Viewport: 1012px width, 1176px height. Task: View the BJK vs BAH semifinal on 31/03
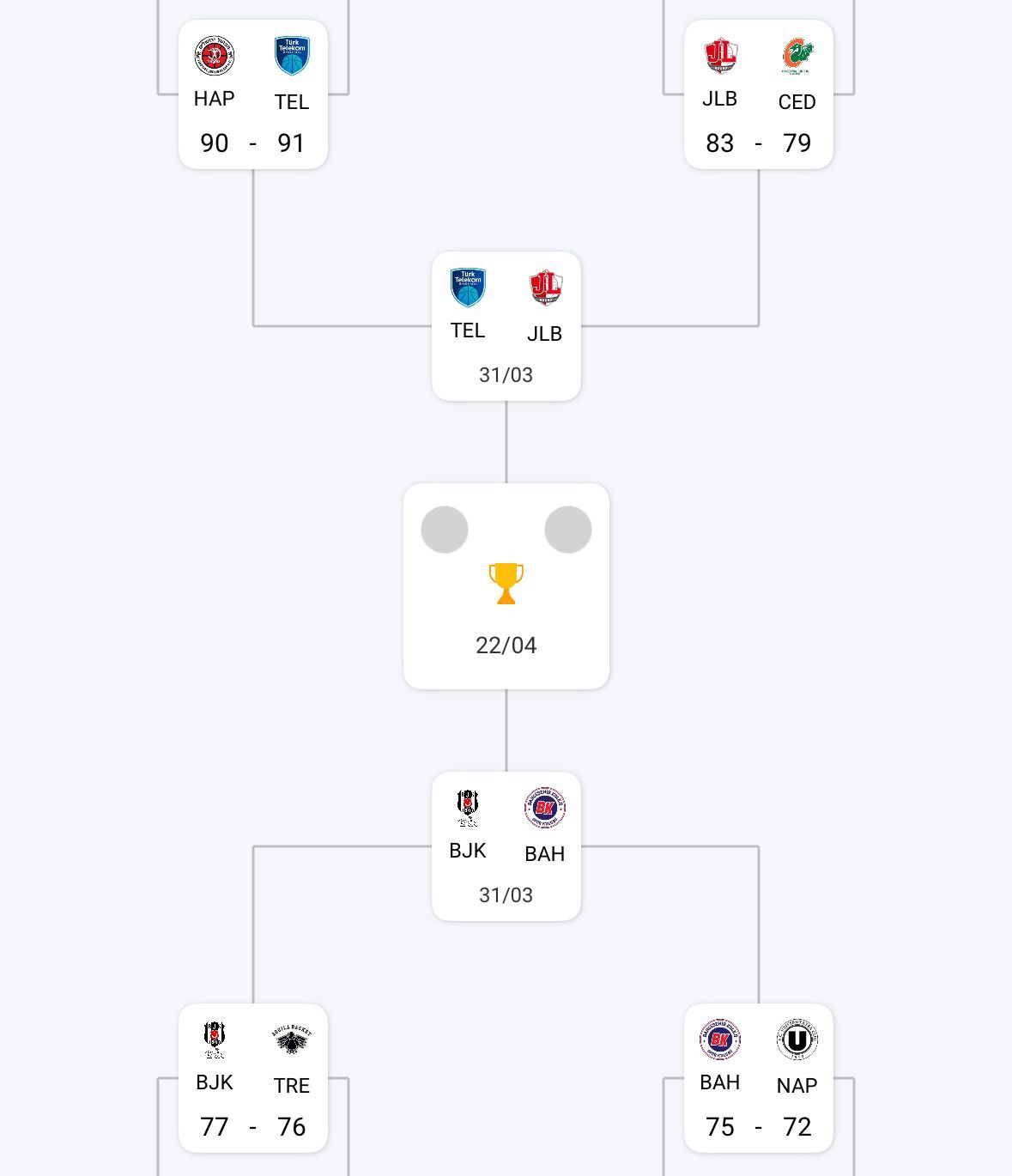506,846
